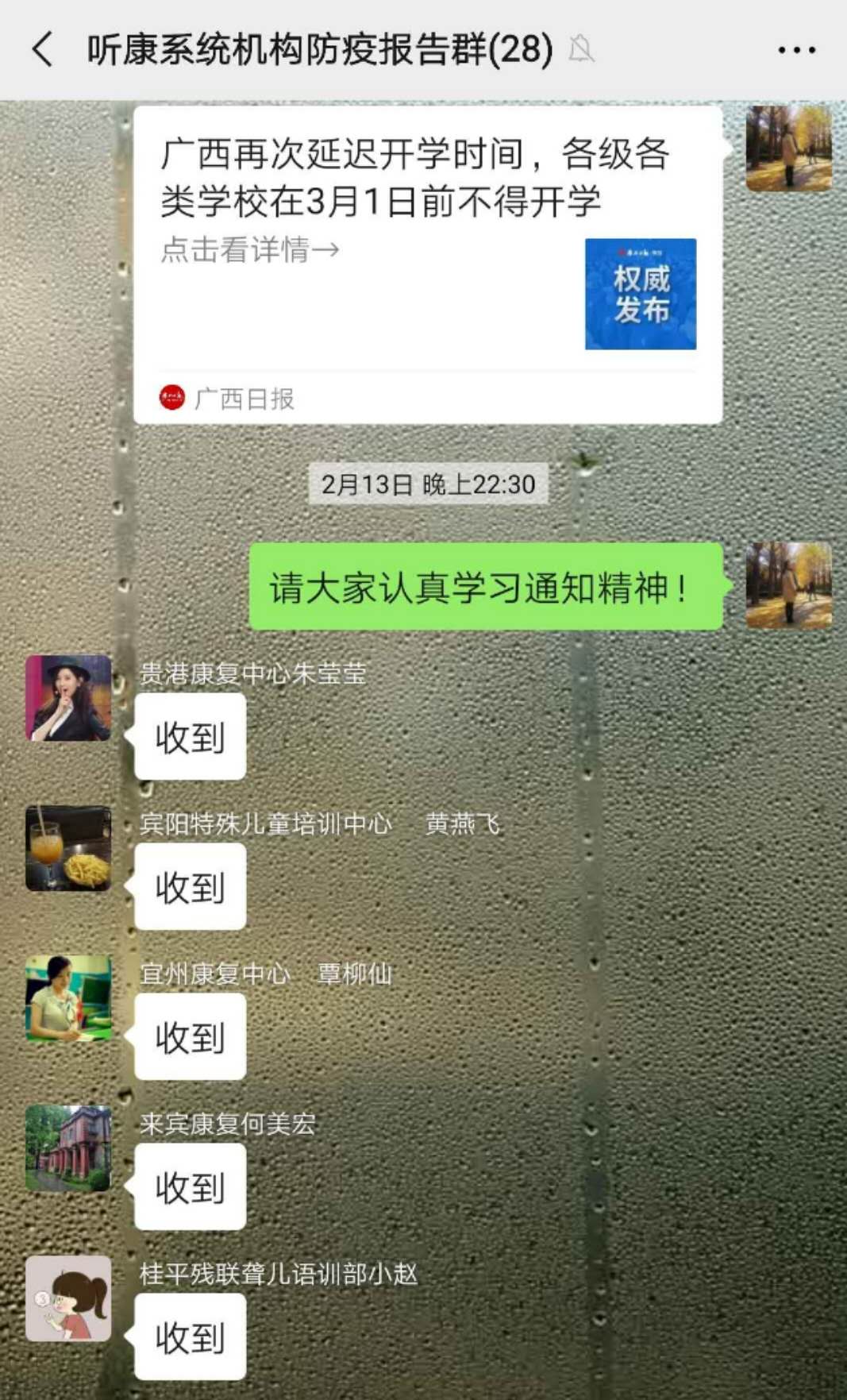Go back from the group chat
This screenshot has width=847, height=1400.
pos(43,49)
